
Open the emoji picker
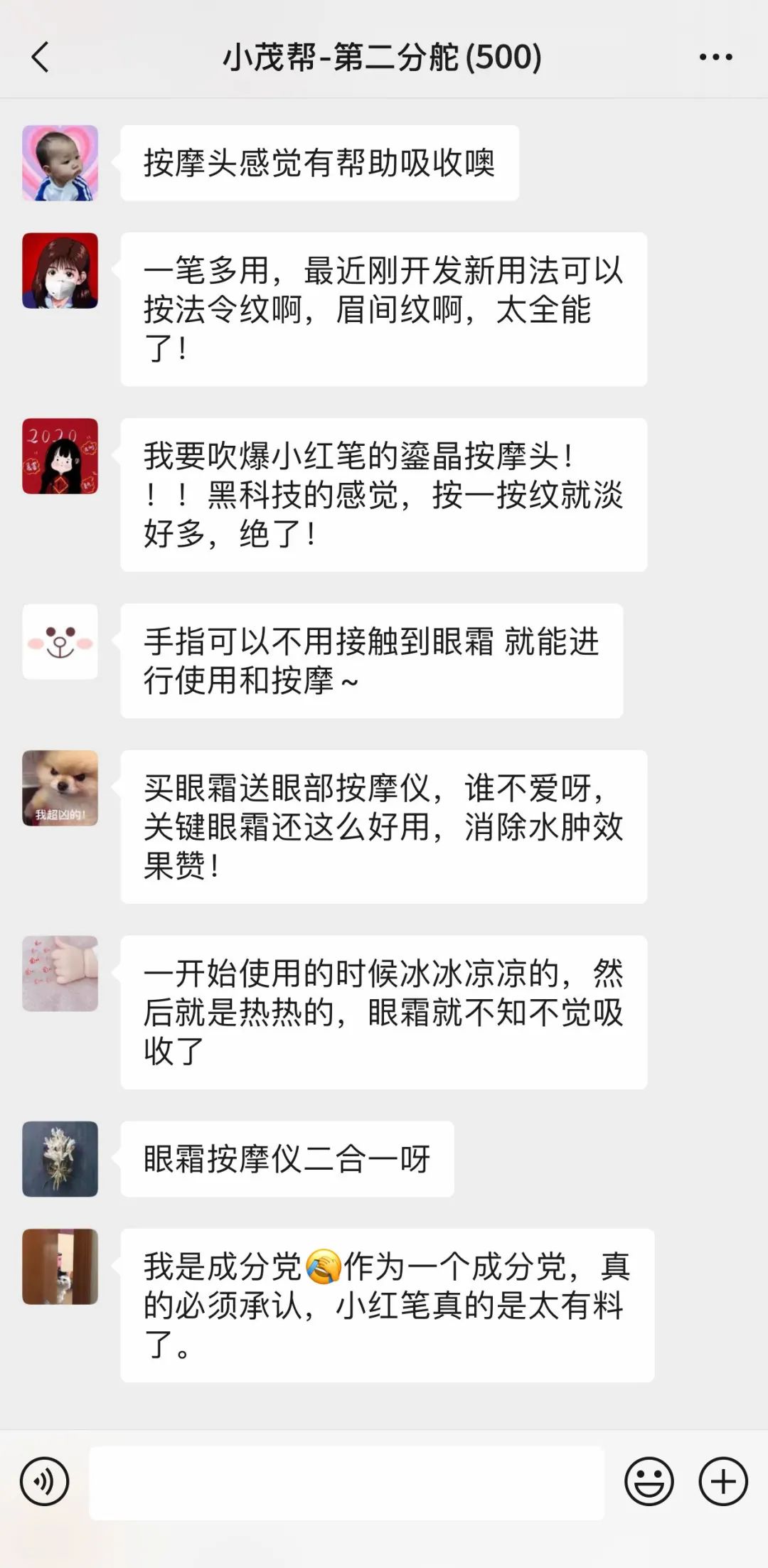click(649, 1482)
